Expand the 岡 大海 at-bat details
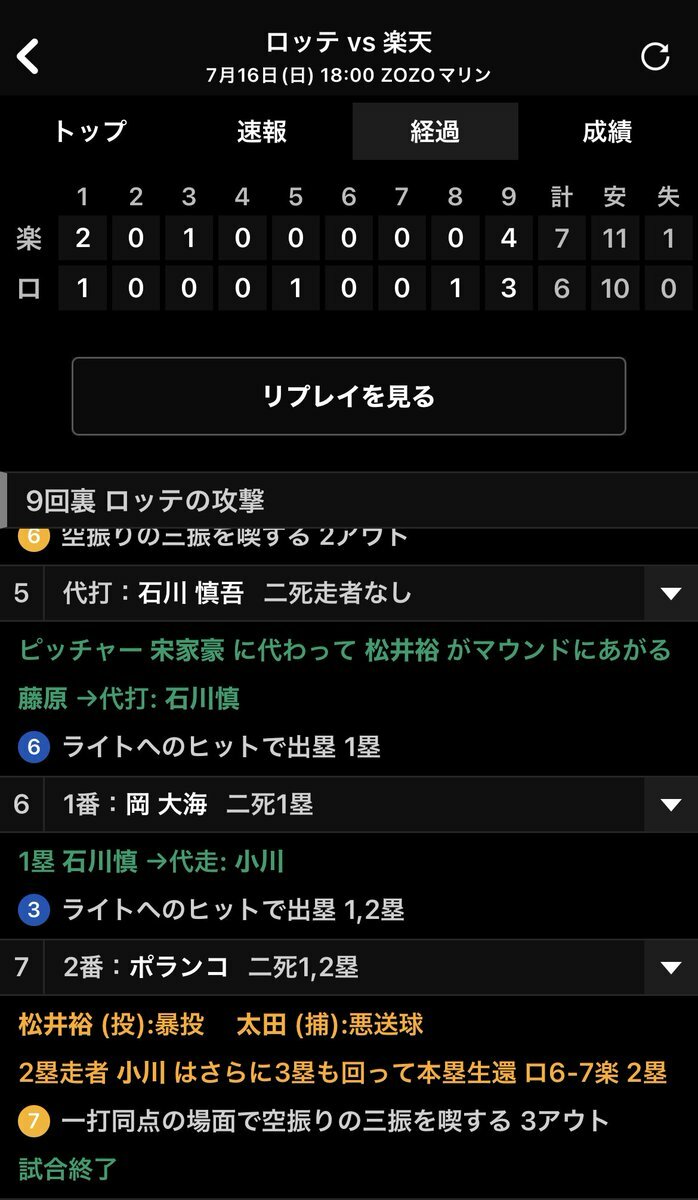Screen dimensions: 698x1200 671,805
